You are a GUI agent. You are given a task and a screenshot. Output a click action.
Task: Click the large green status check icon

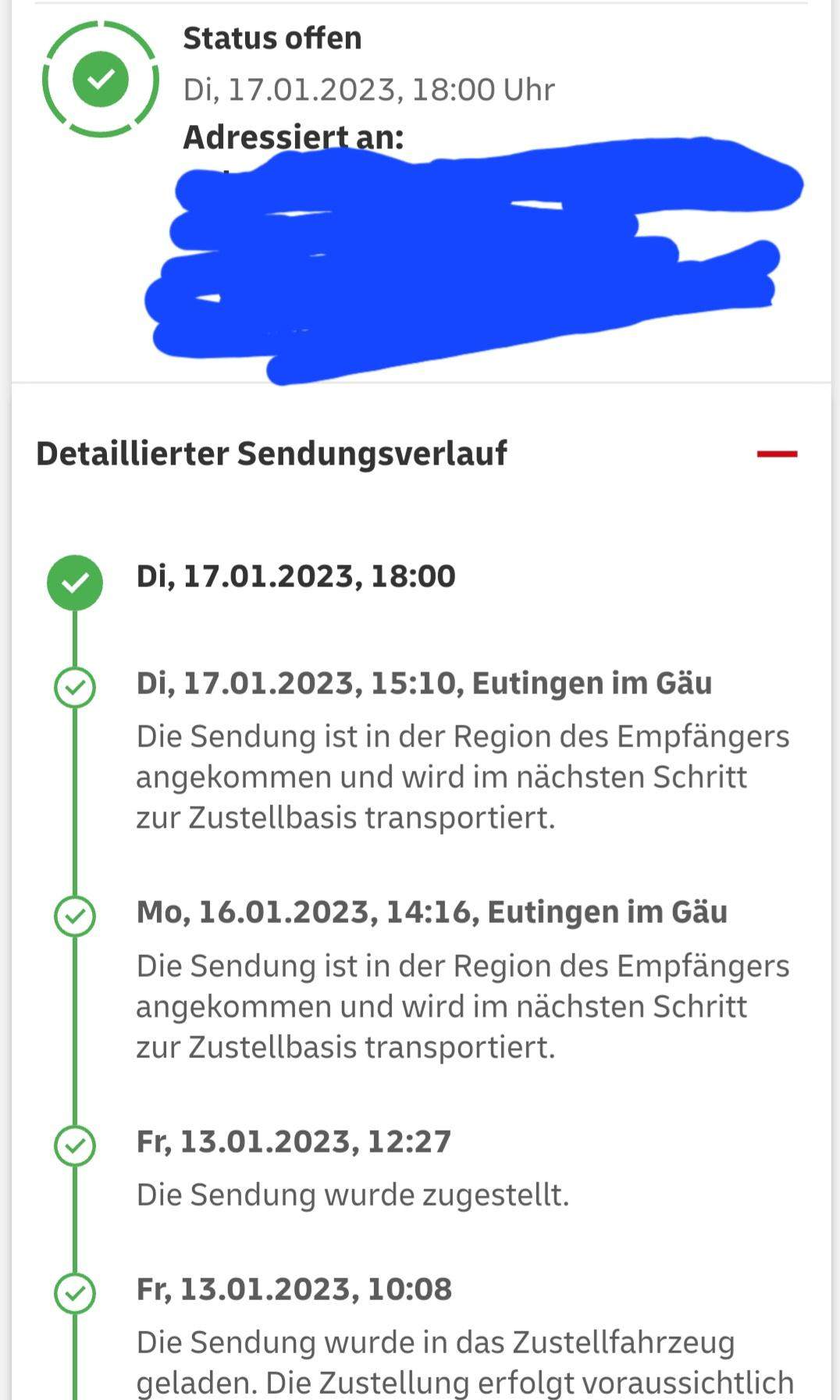[101, 80]
